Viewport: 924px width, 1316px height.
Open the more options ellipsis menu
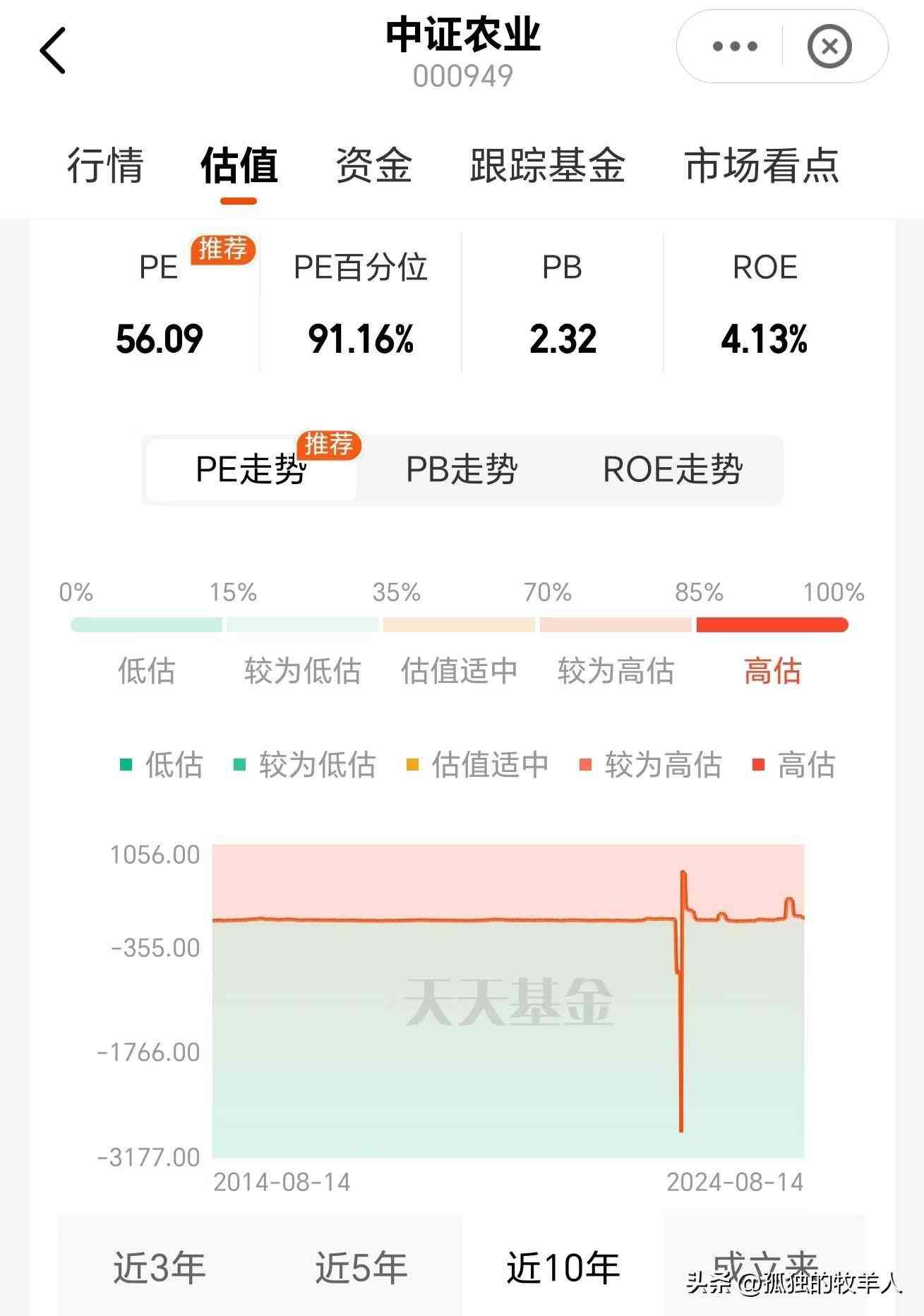click(x=734, y=45)
